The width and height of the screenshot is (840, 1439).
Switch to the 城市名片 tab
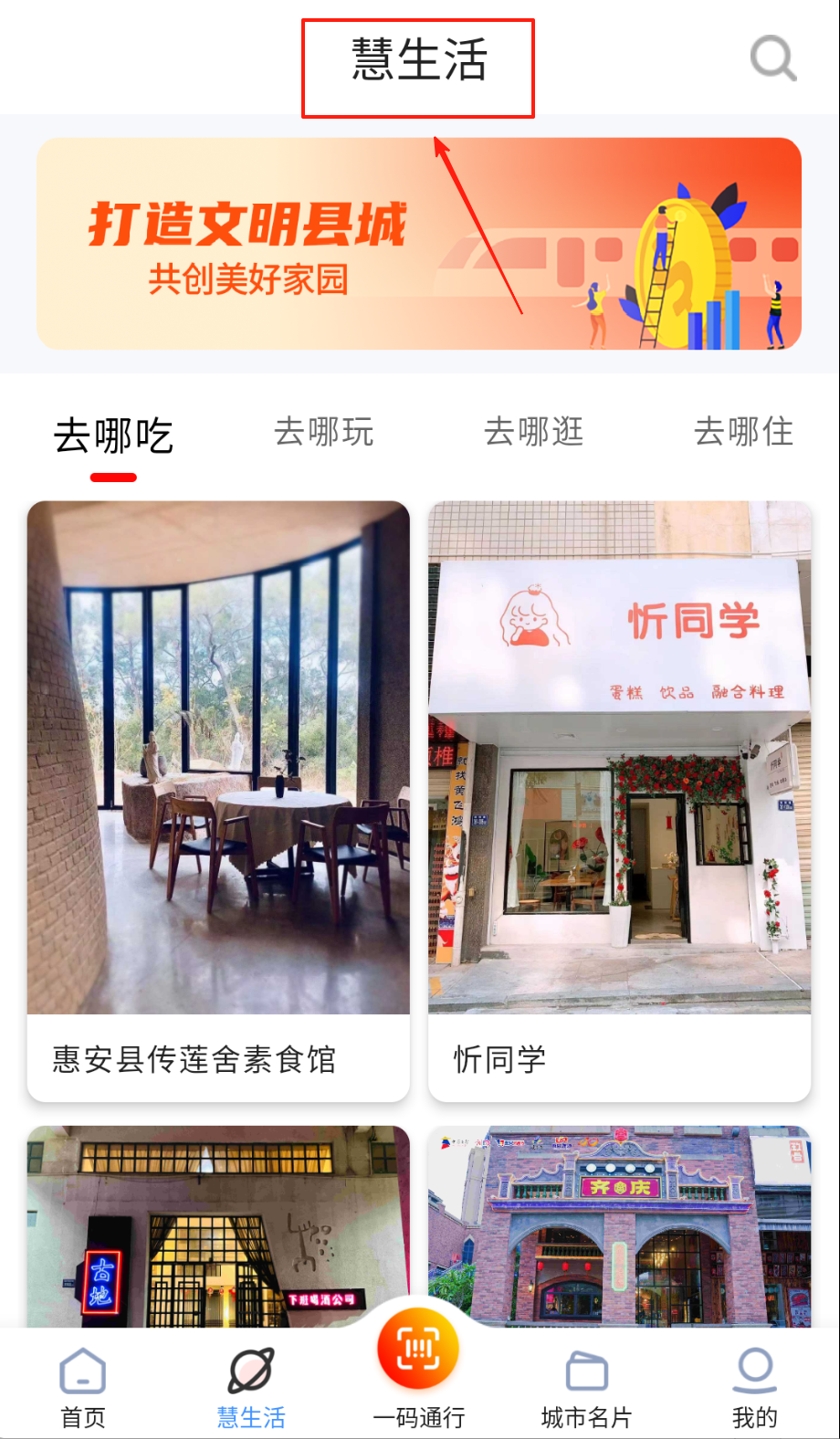pyautogui.click(x=586, y=1388)
